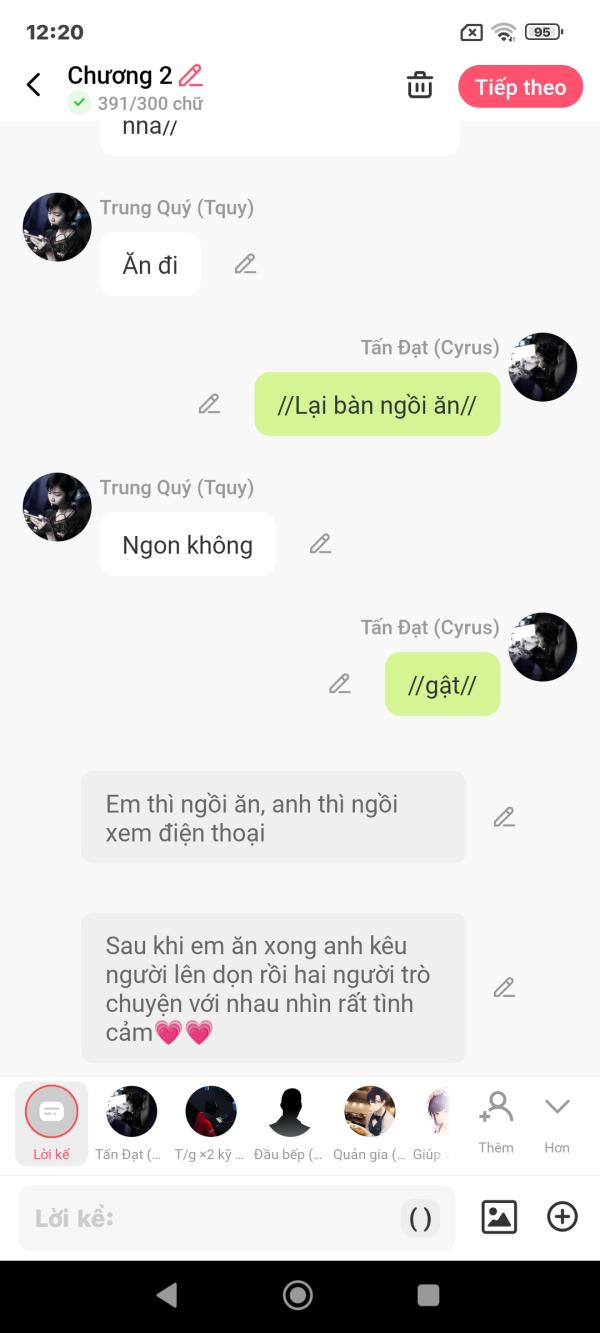The width and height of the screenshot is (600, 1333).
Task: Open the plus add-more menu
Action: click(x=562, y=1217)
